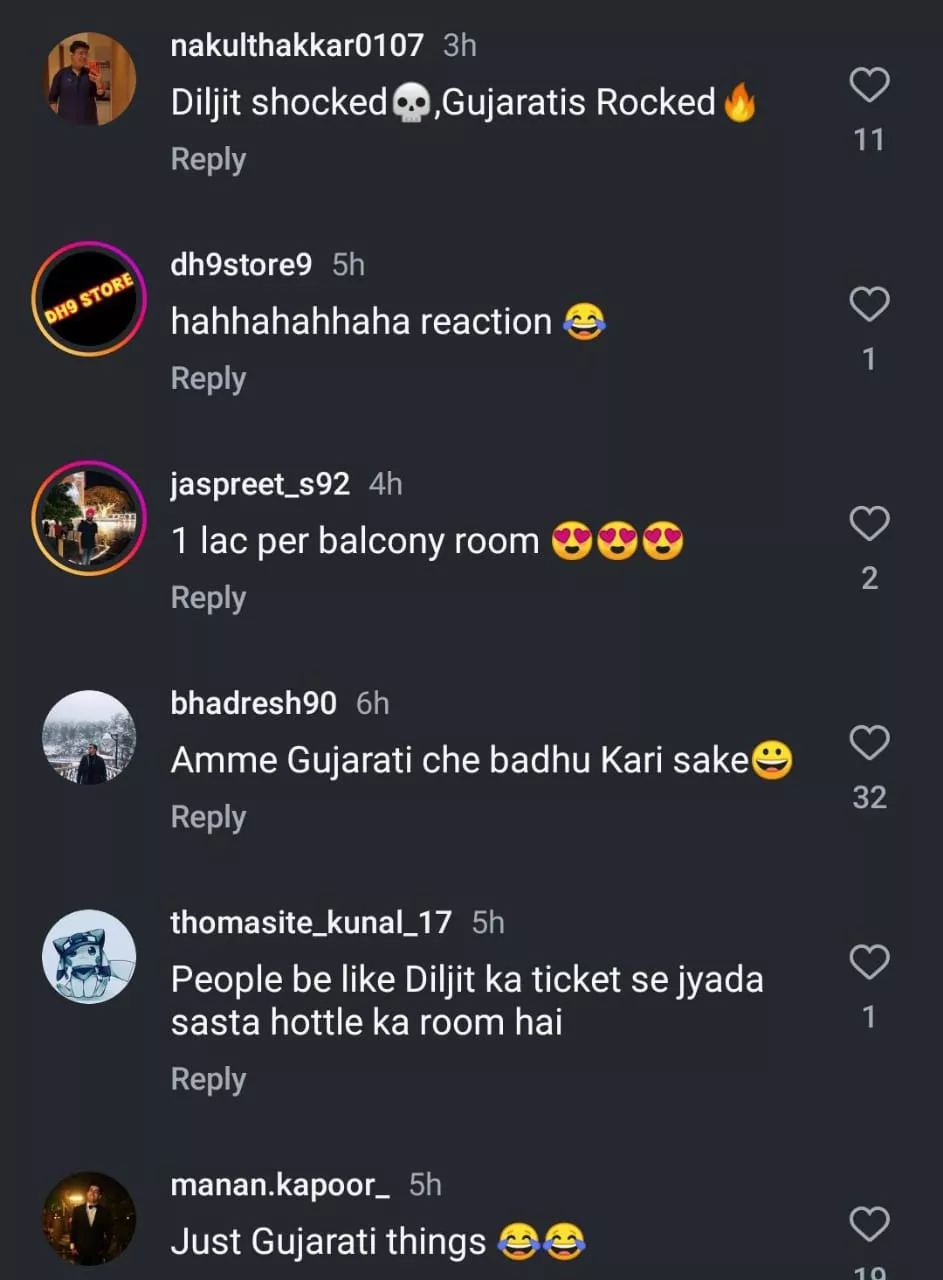
Task: View dh9store9's story from the avatar
Action: 89,299
